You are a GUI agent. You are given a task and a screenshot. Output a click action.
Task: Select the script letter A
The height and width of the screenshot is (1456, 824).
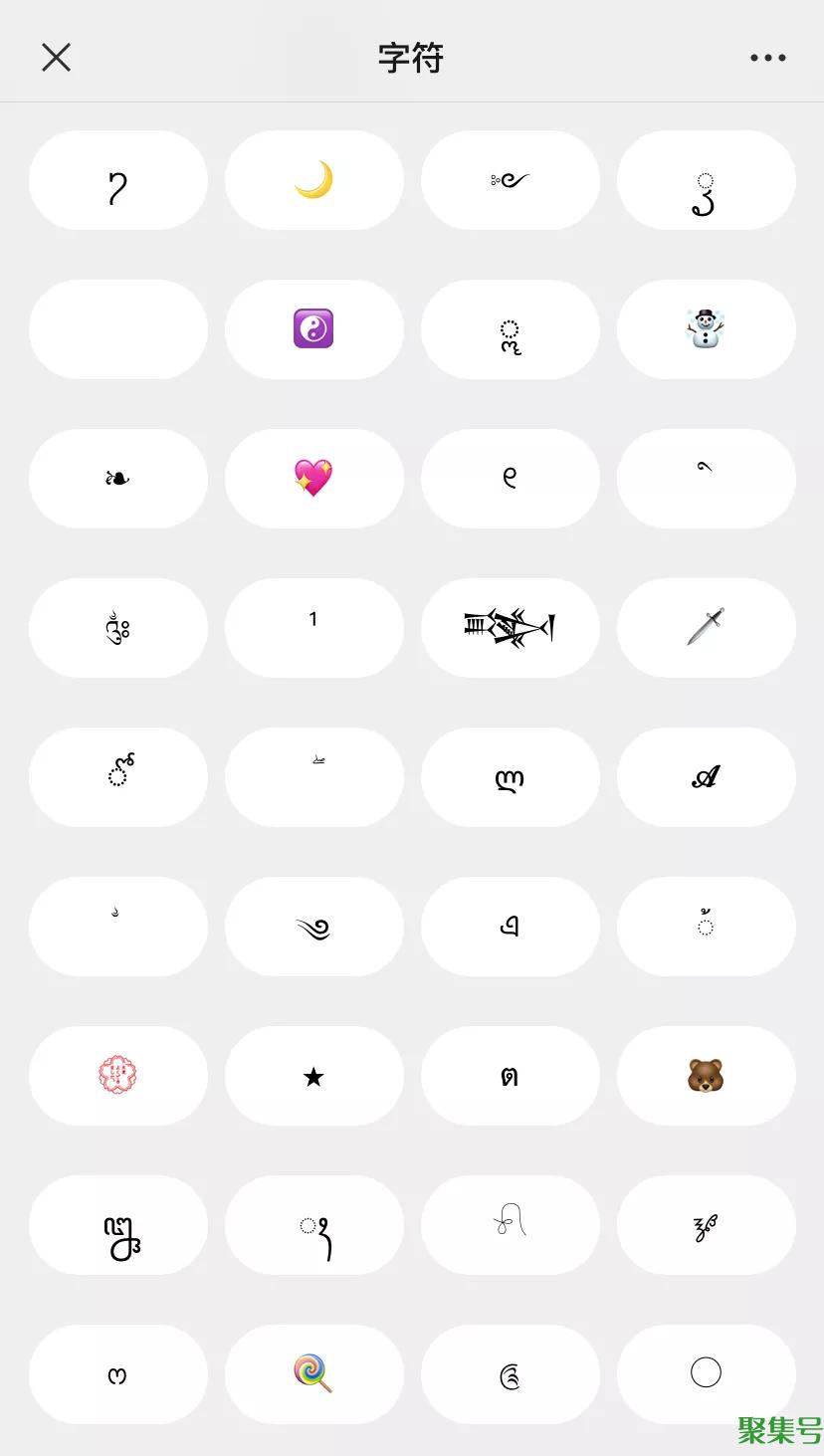click(706, 777)
